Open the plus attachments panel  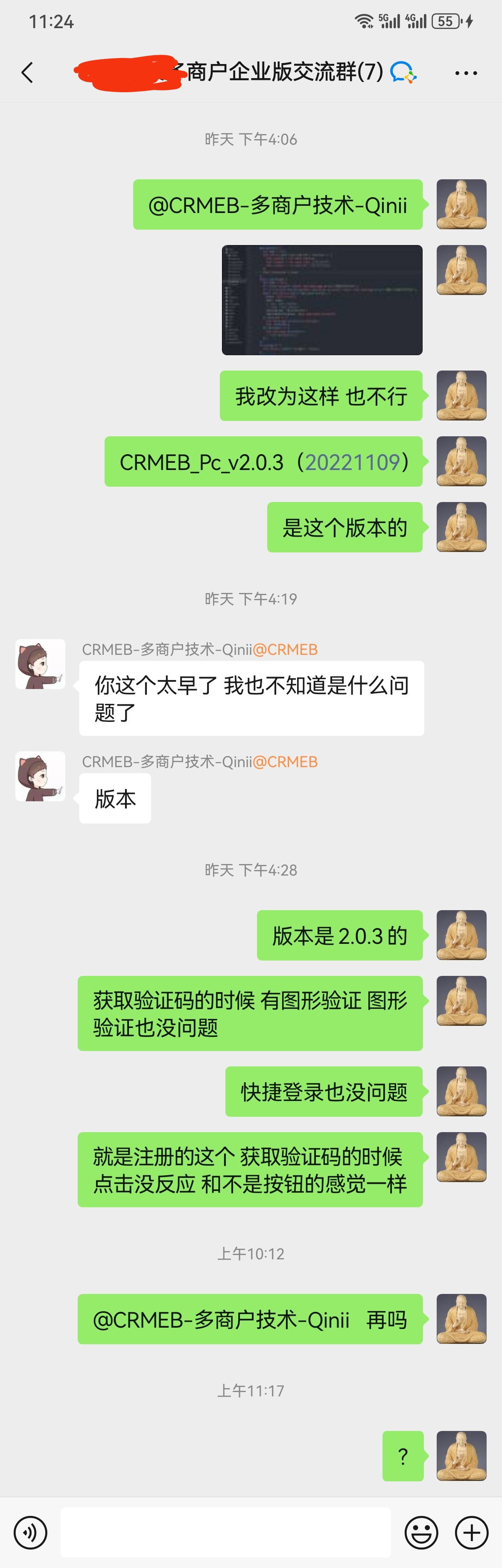pyautogui.click(x=472, y=1531)
